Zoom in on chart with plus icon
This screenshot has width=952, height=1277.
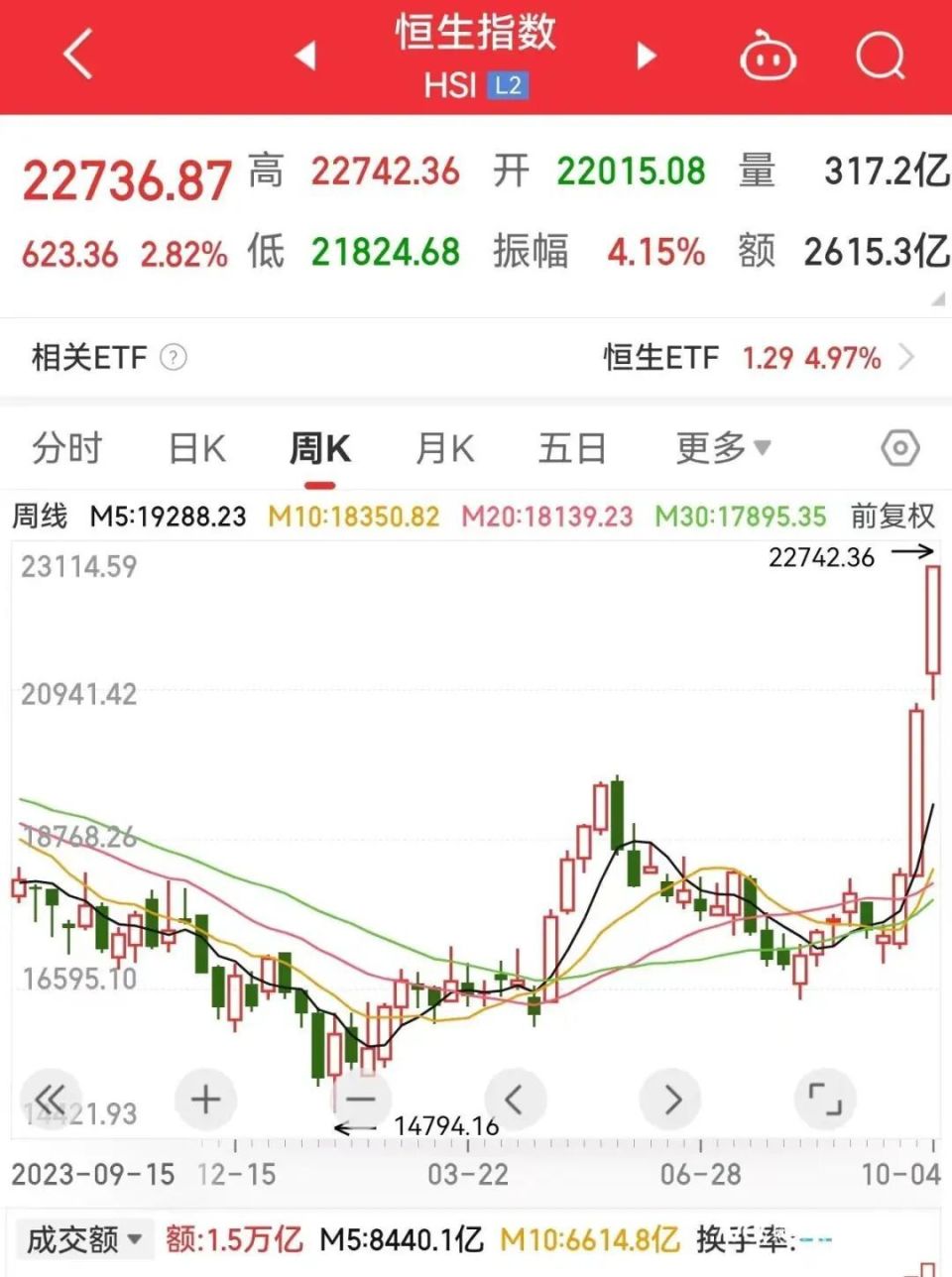click(x=204, y=1099)
